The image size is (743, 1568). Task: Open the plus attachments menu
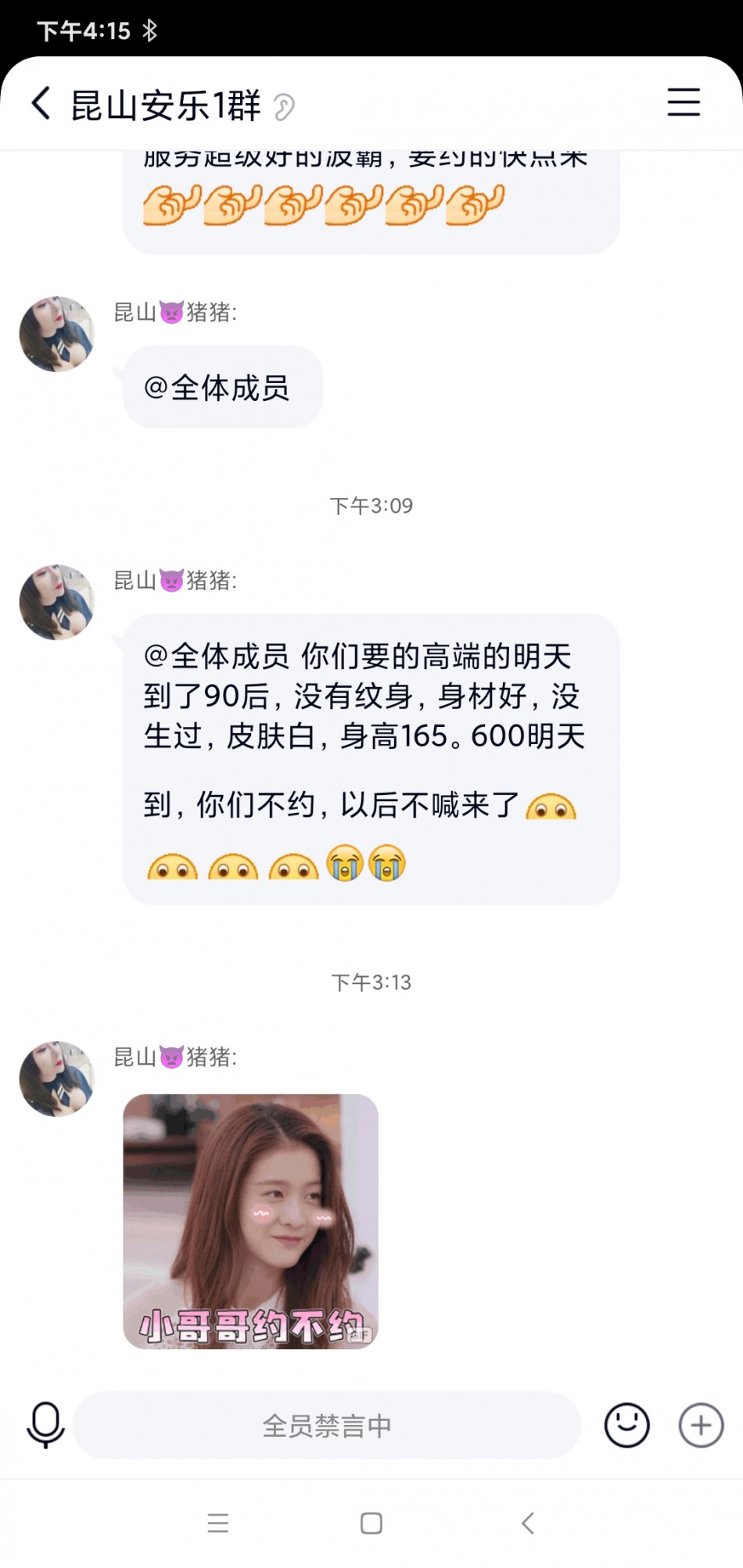(x=700, y=1424)
